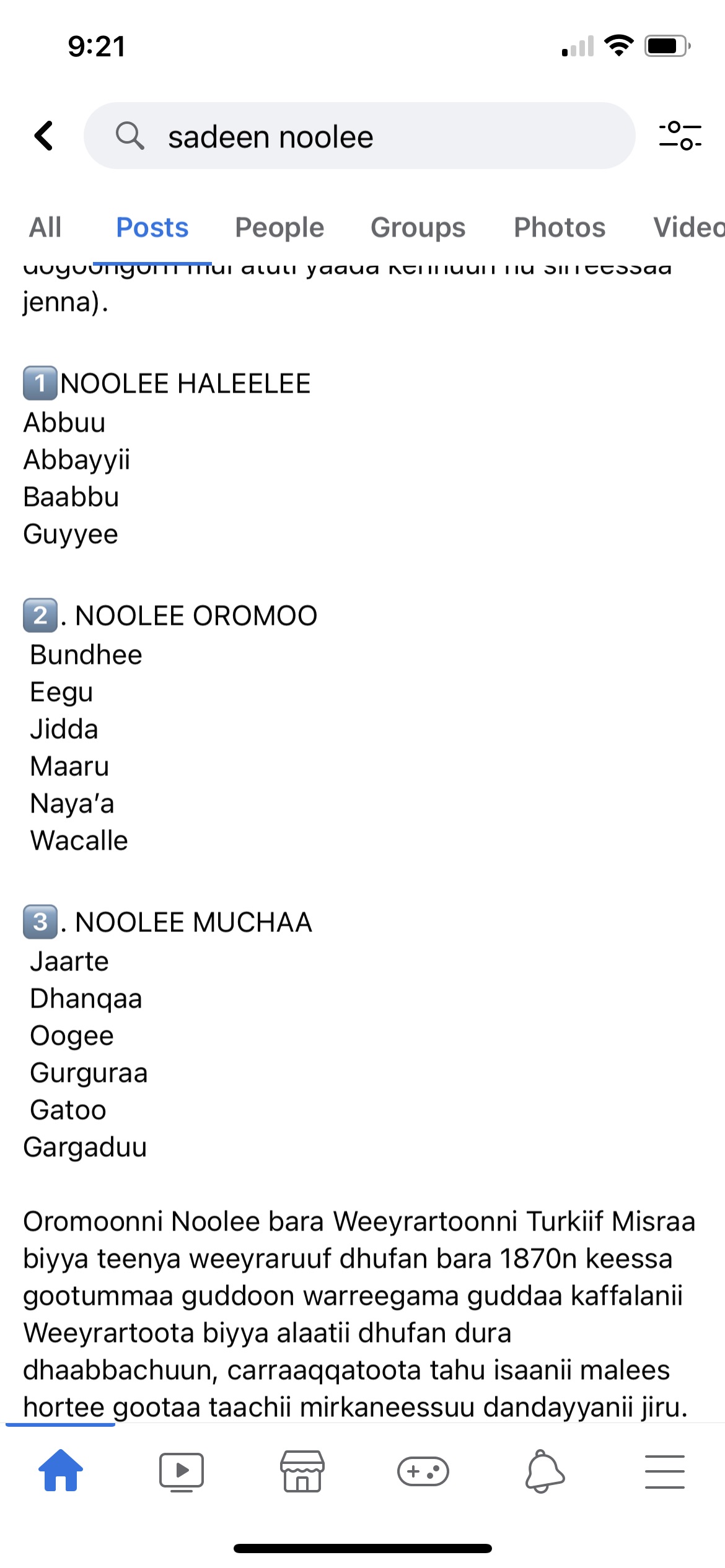Edit the search query 'sadeen noolee'

[x=359, y=136]
